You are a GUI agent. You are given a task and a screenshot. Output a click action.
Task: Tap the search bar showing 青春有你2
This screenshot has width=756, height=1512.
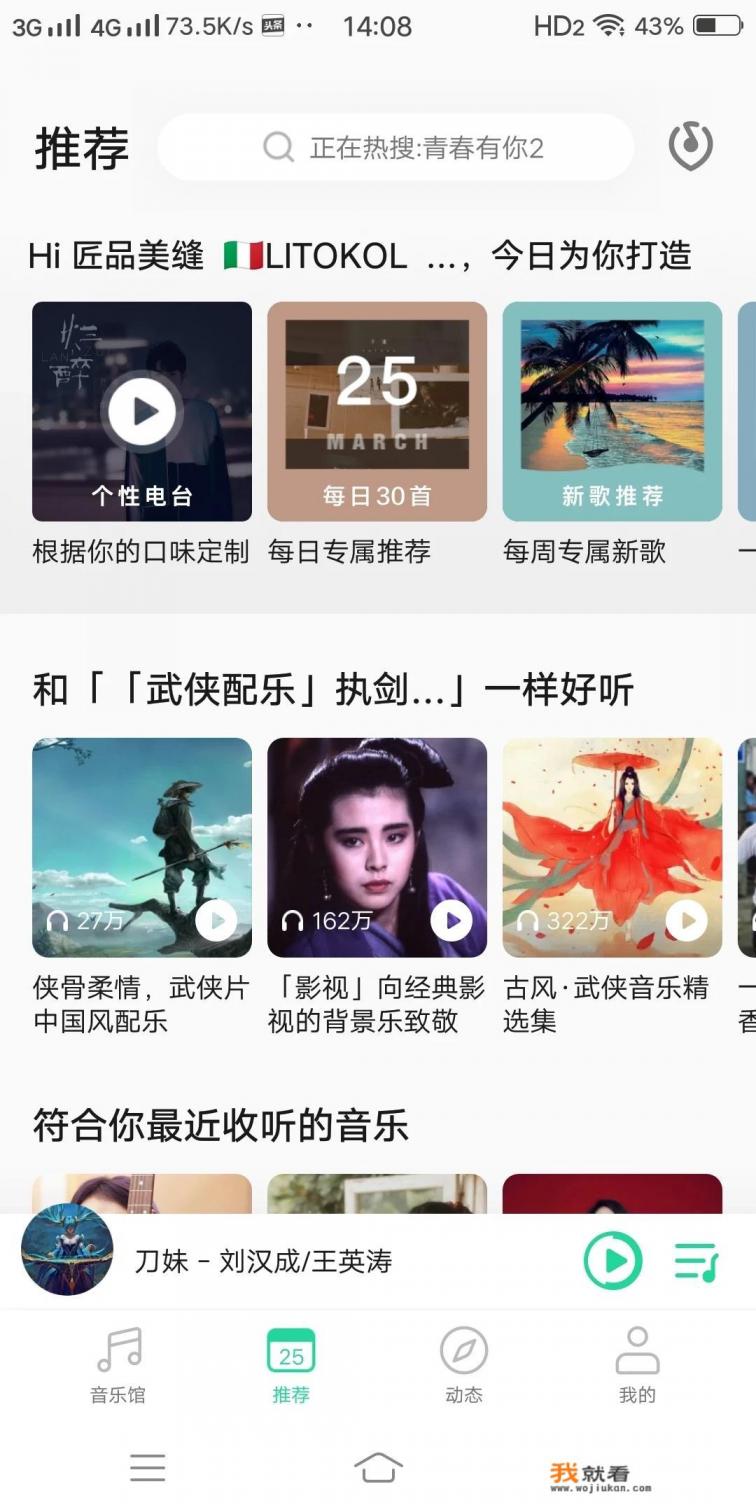[420, 146]
